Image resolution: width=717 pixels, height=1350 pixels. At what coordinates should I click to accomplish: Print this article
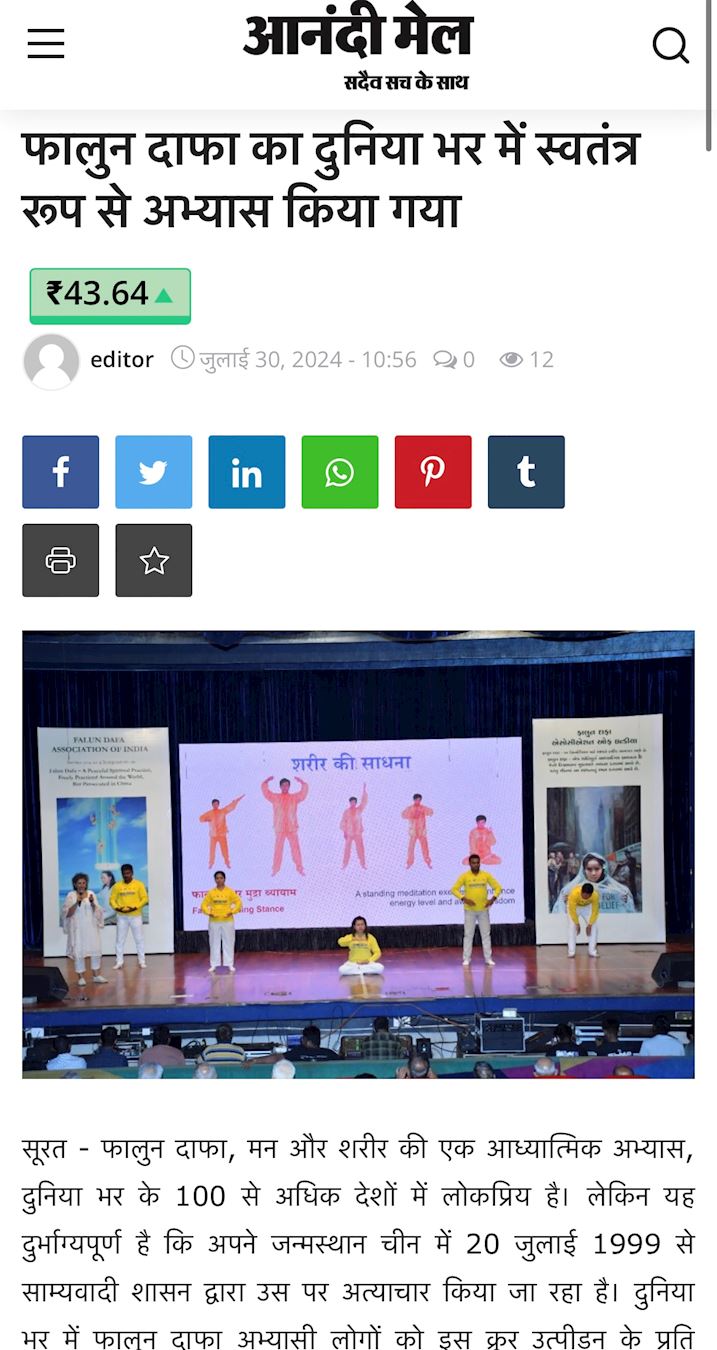[61, 560]
